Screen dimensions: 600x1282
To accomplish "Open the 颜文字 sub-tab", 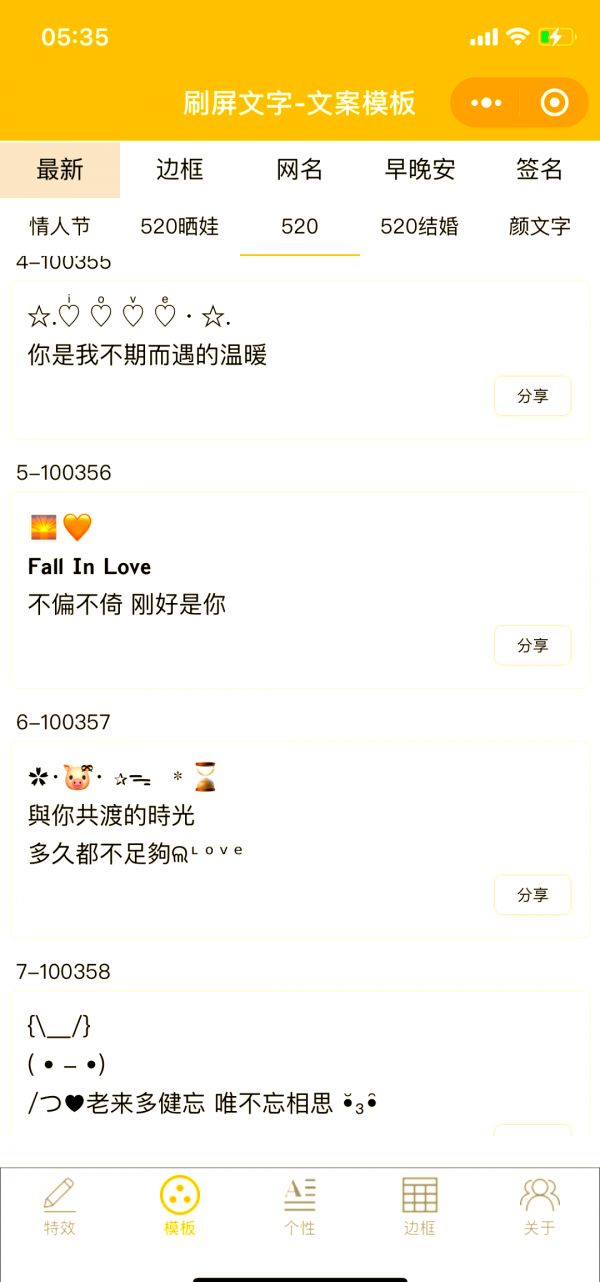I will coord(540,227).
